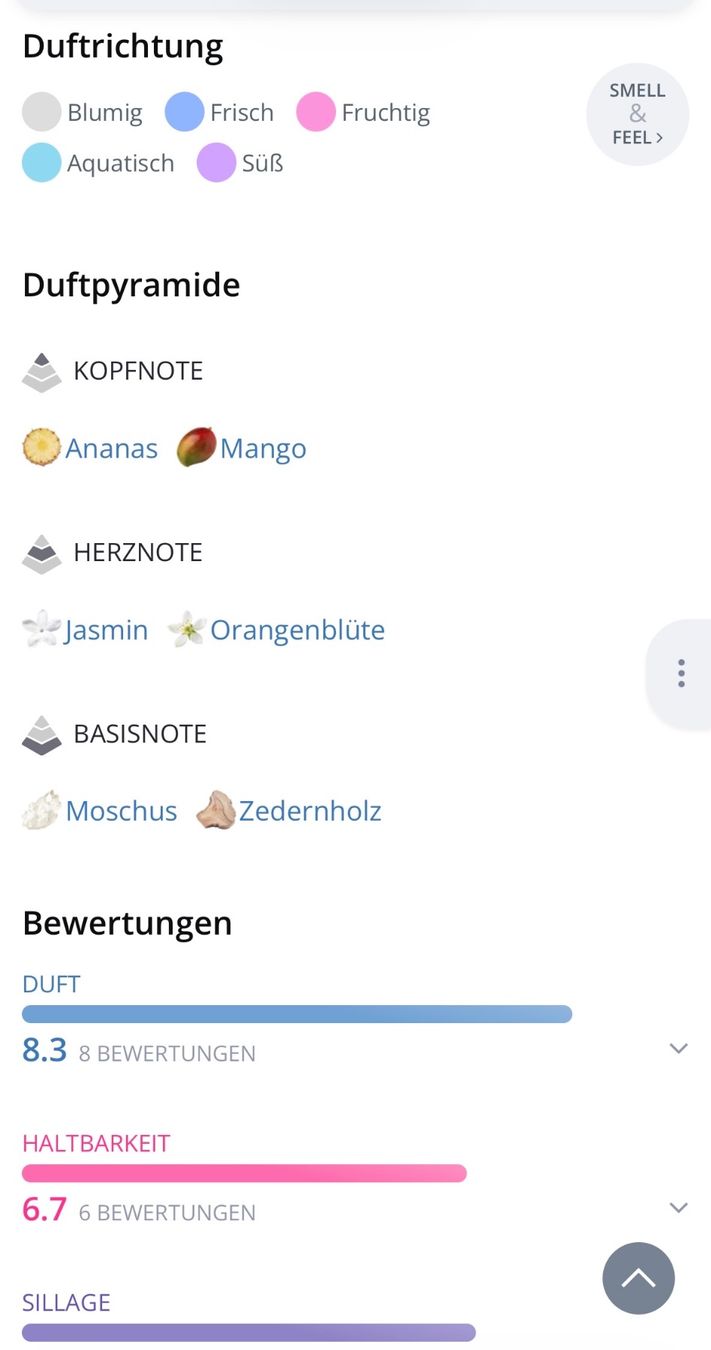Jump back to the top of page

[x=639, y=1278]
